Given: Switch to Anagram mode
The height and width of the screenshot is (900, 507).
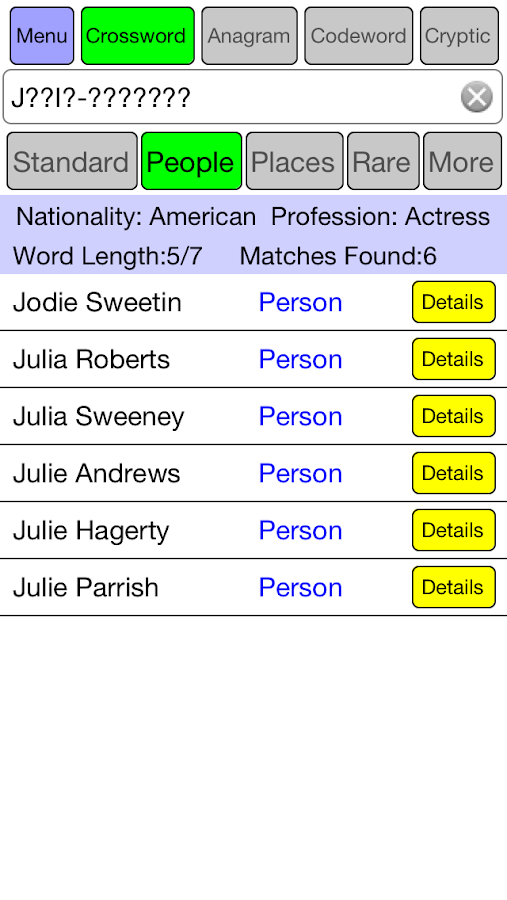Looking at the screenshot, I should (x=249, y=36).
